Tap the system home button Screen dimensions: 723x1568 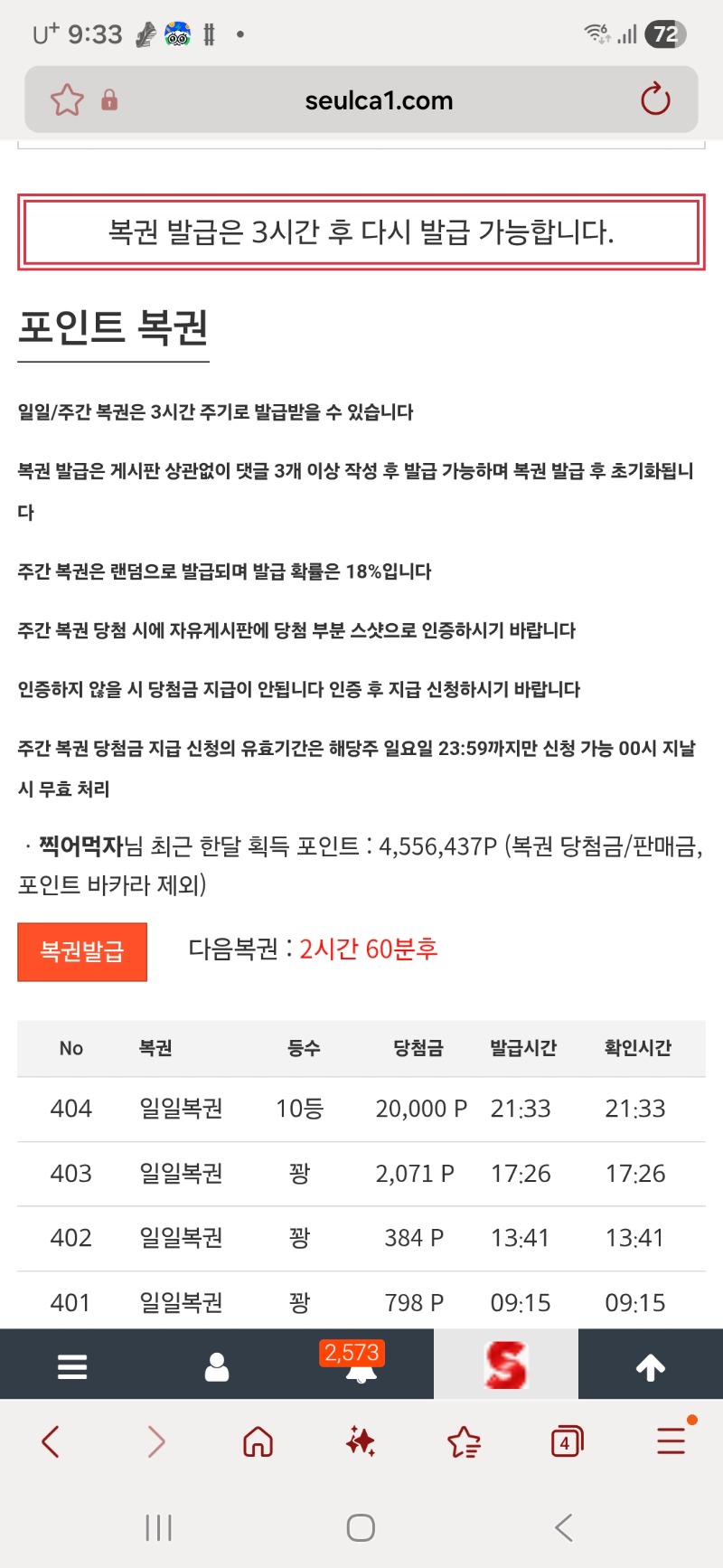coord(361,1528)
